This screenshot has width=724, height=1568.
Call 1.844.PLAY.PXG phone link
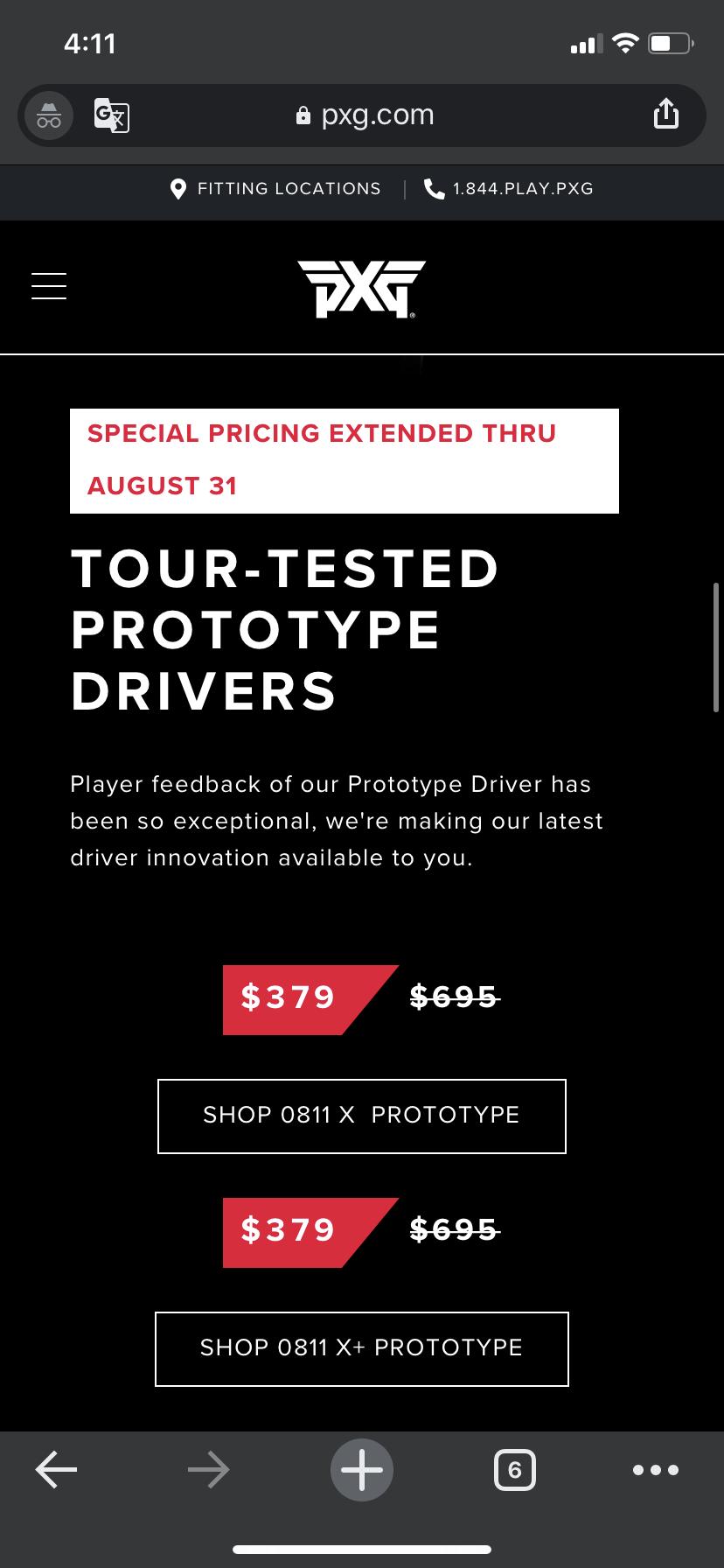tap(509, 188)
